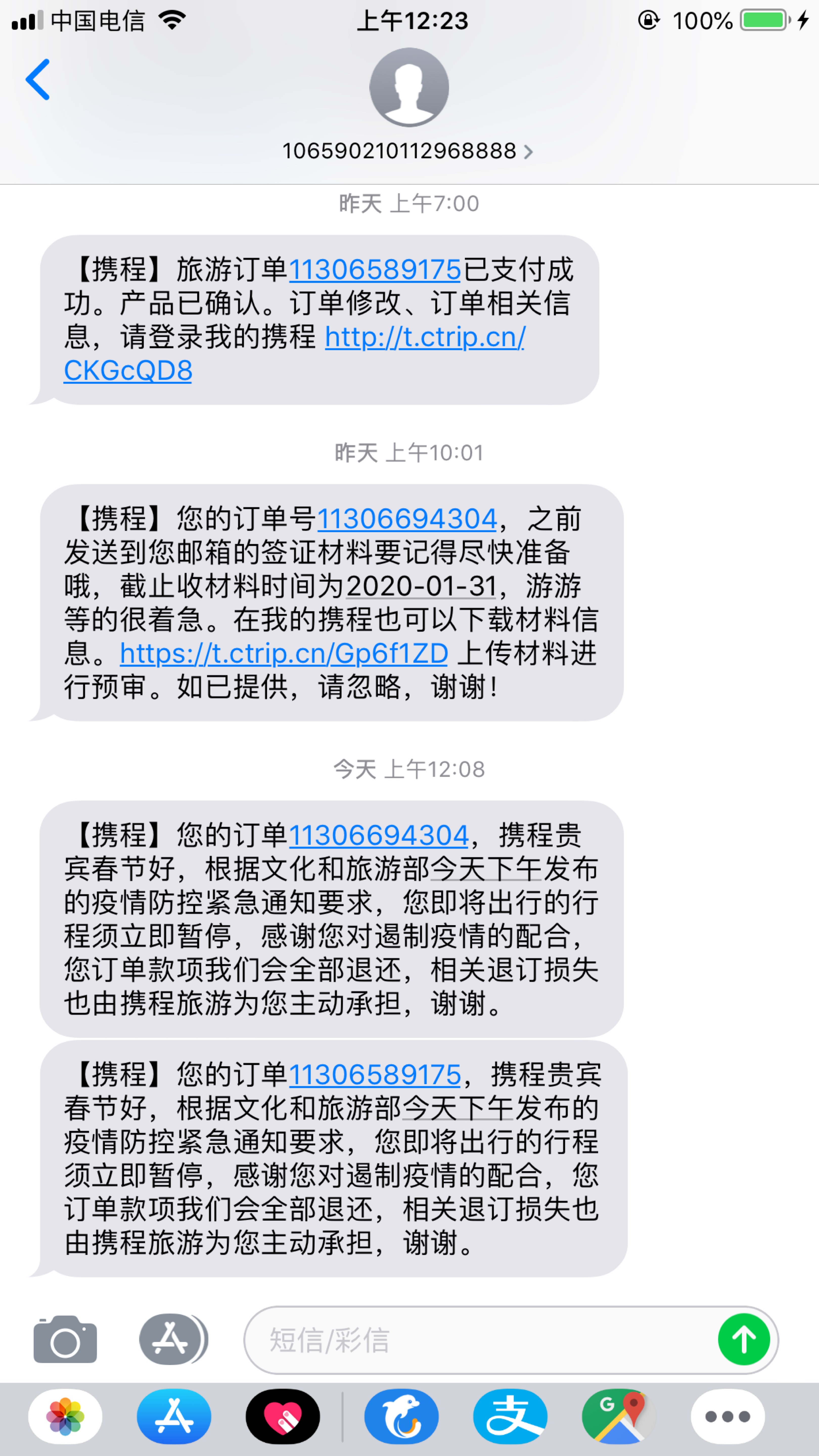819x1456 pixels.
Task: Send the message with the green arrow
Action: (743, 1339)
